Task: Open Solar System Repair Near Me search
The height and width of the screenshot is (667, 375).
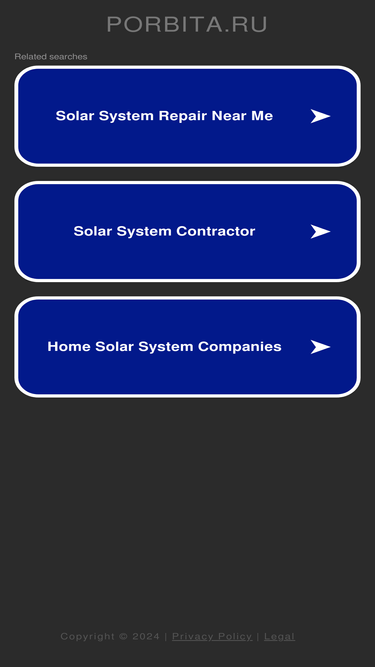Action: [x=188, y=116]
